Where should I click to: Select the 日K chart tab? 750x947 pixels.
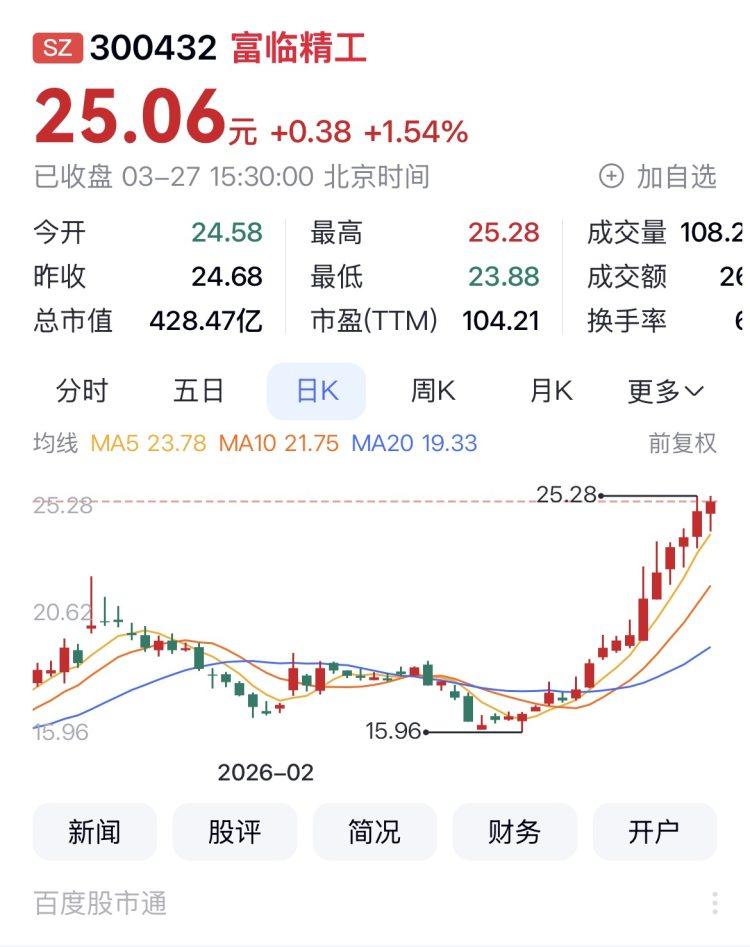coord(317,391)
